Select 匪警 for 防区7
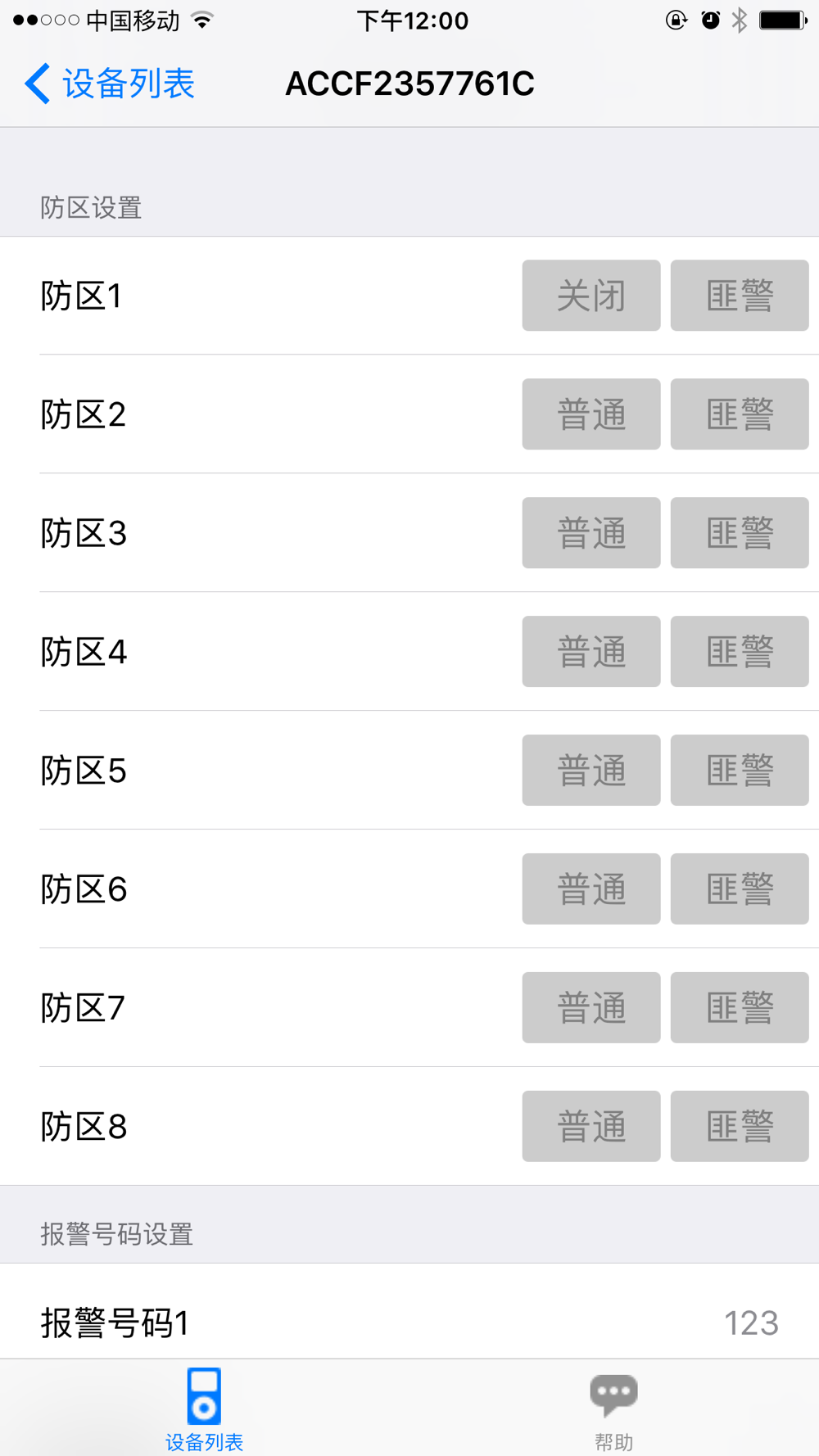Viewport: 819px width, 1456px height. coord(739,1008)
